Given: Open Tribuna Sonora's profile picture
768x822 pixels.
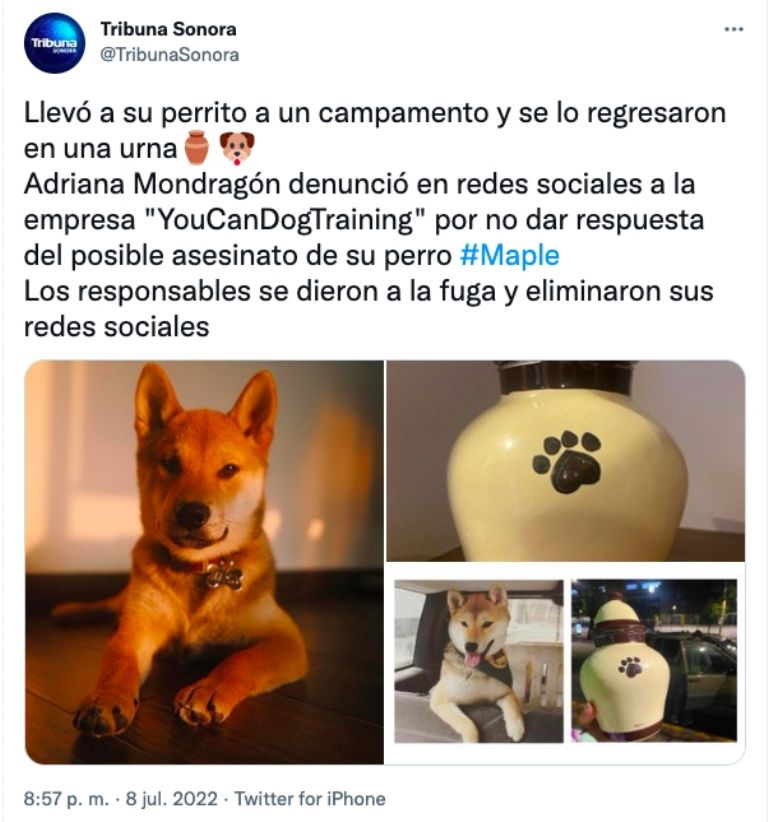Looking at the screenshot, I should pos(55,43).
